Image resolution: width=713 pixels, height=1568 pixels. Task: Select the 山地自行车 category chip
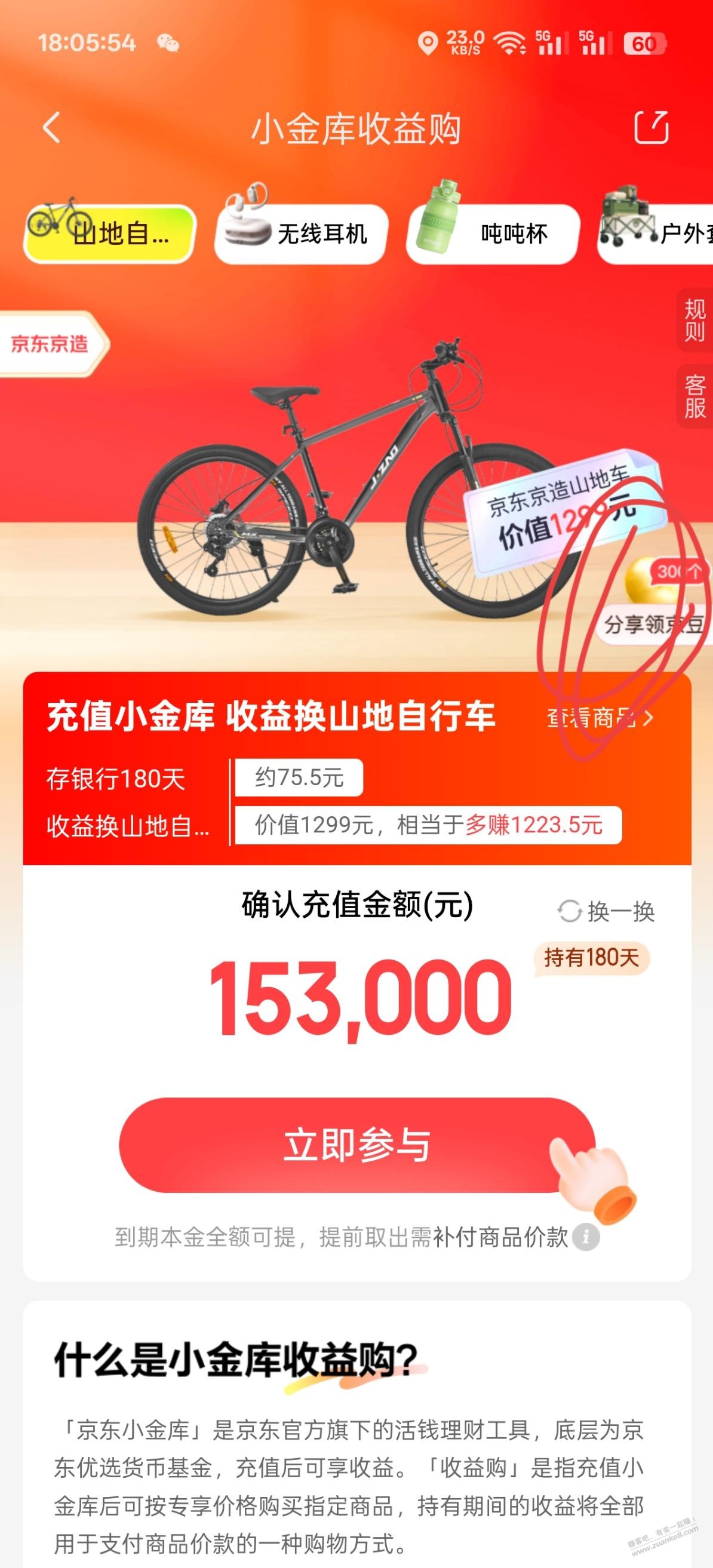click(x=110, y=233)
